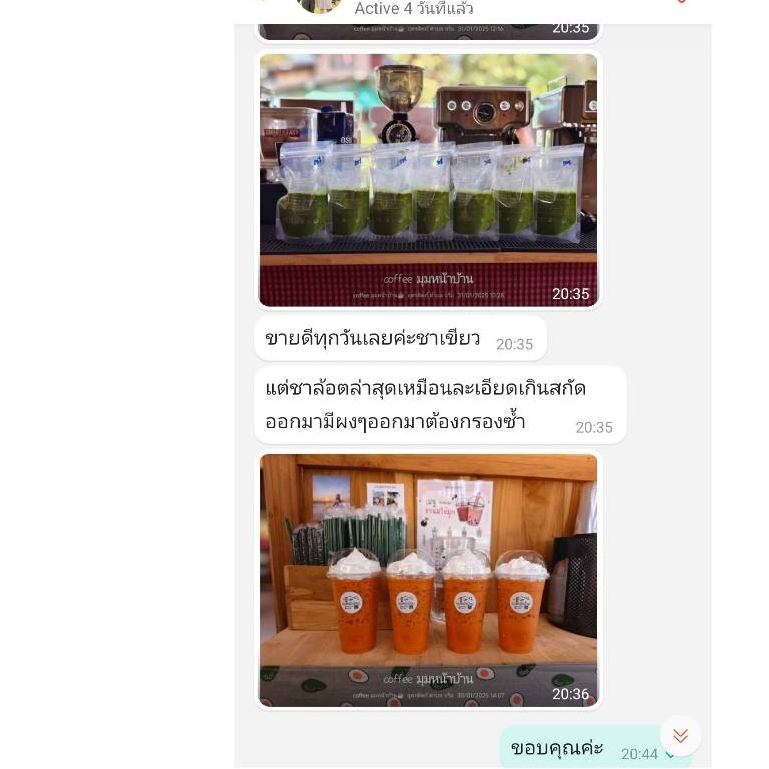Open the green tea pouches photo

(428, 180)
